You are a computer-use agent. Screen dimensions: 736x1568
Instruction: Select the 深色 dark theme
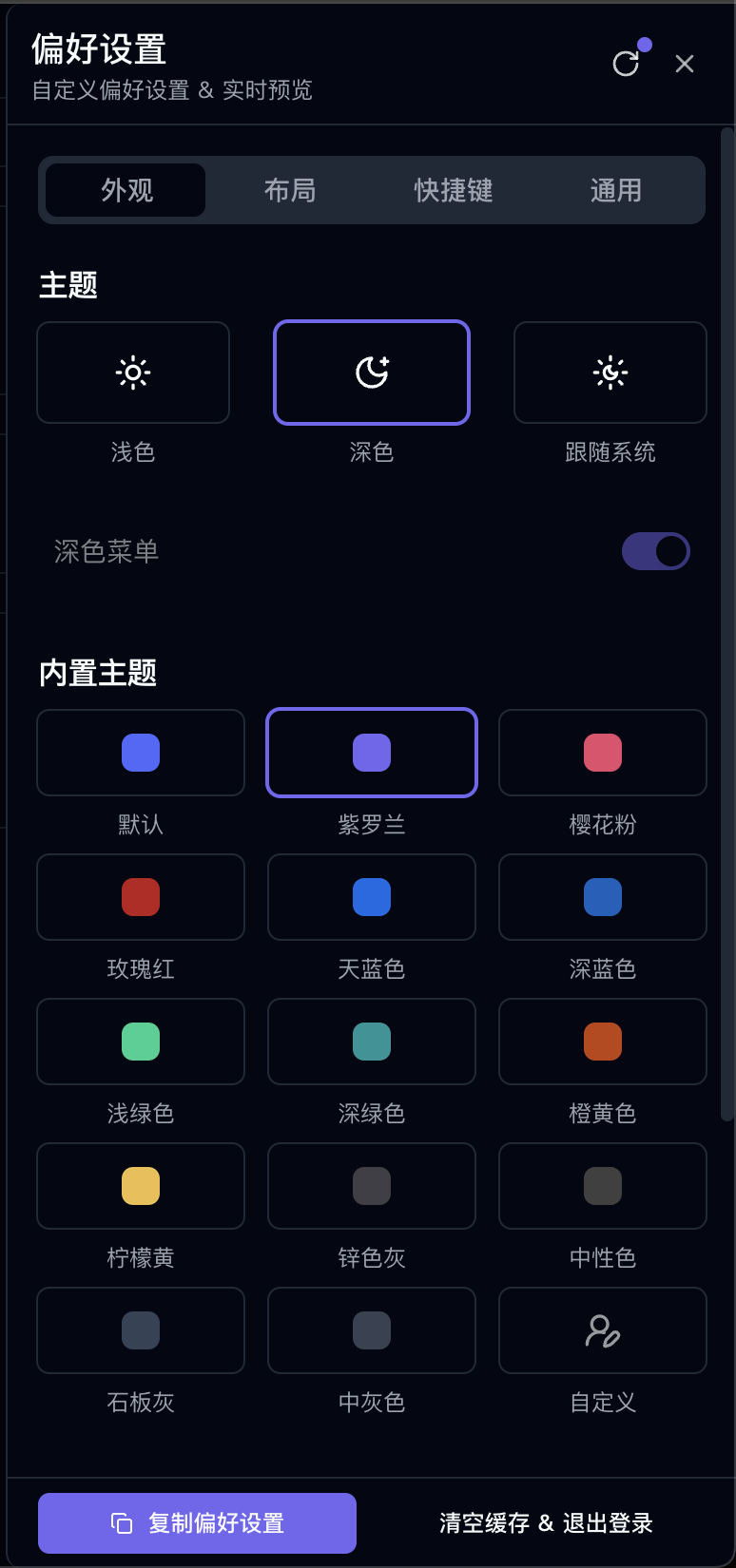click(x=372, y=373)
